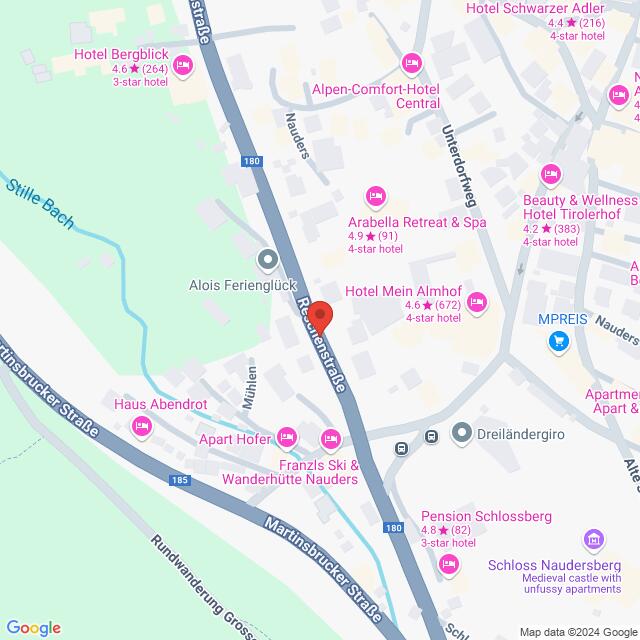Tap the Alois Ferienglück marker

tap(266, 261)
